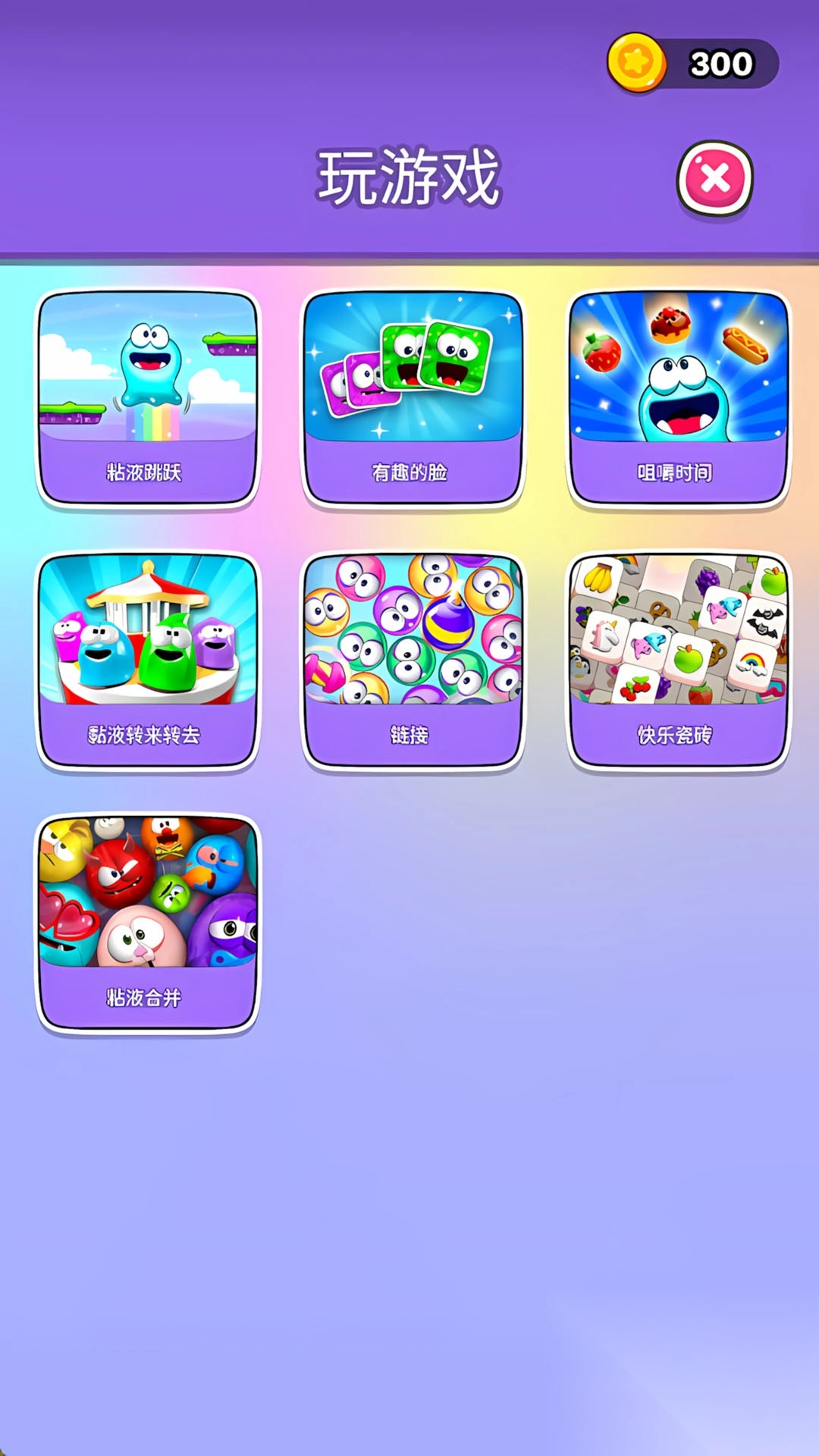Launch the 有趣的脸 card game
The width and height of the screenshot is (819, 1456).
[413, 398]
